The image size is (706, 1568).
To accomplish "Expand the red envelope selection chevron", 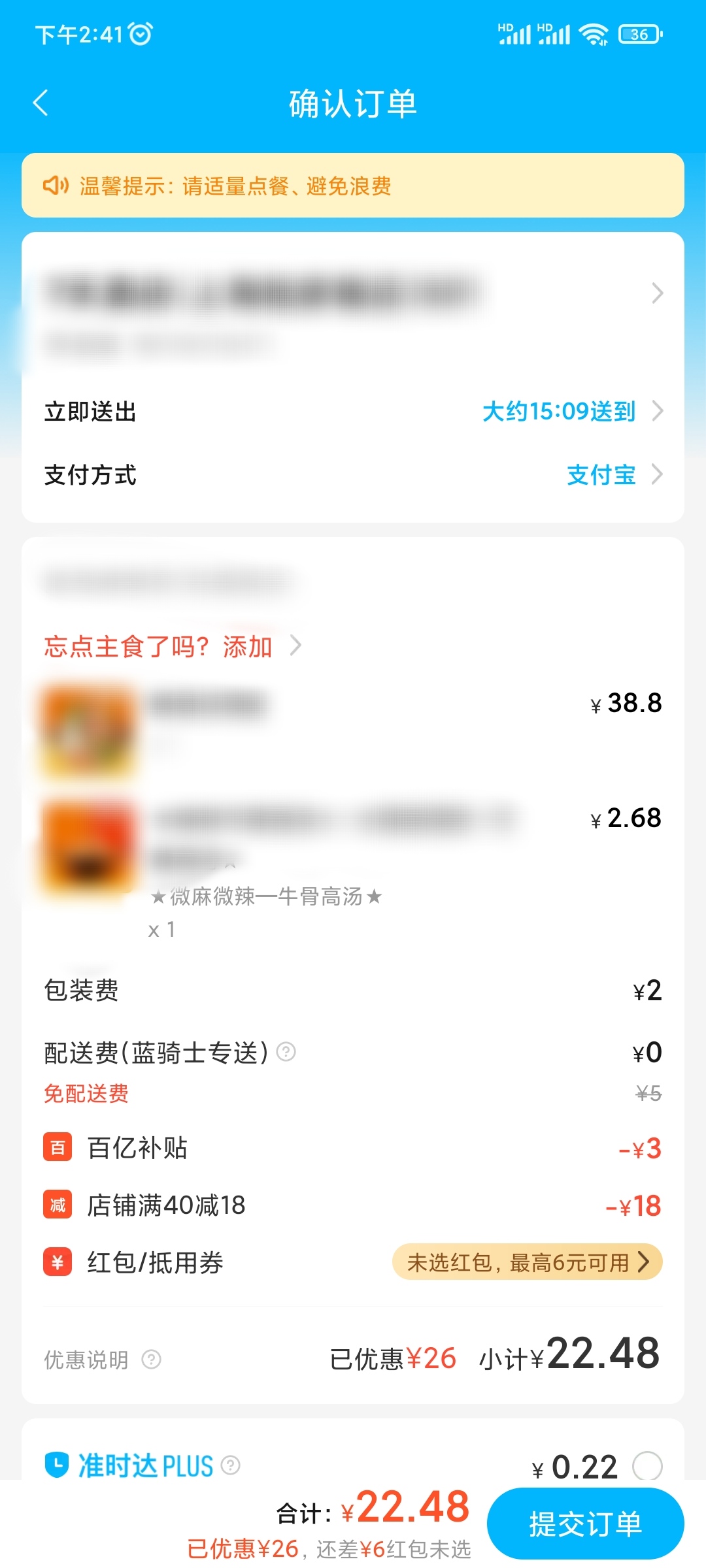I will (x=644, y=1262).
